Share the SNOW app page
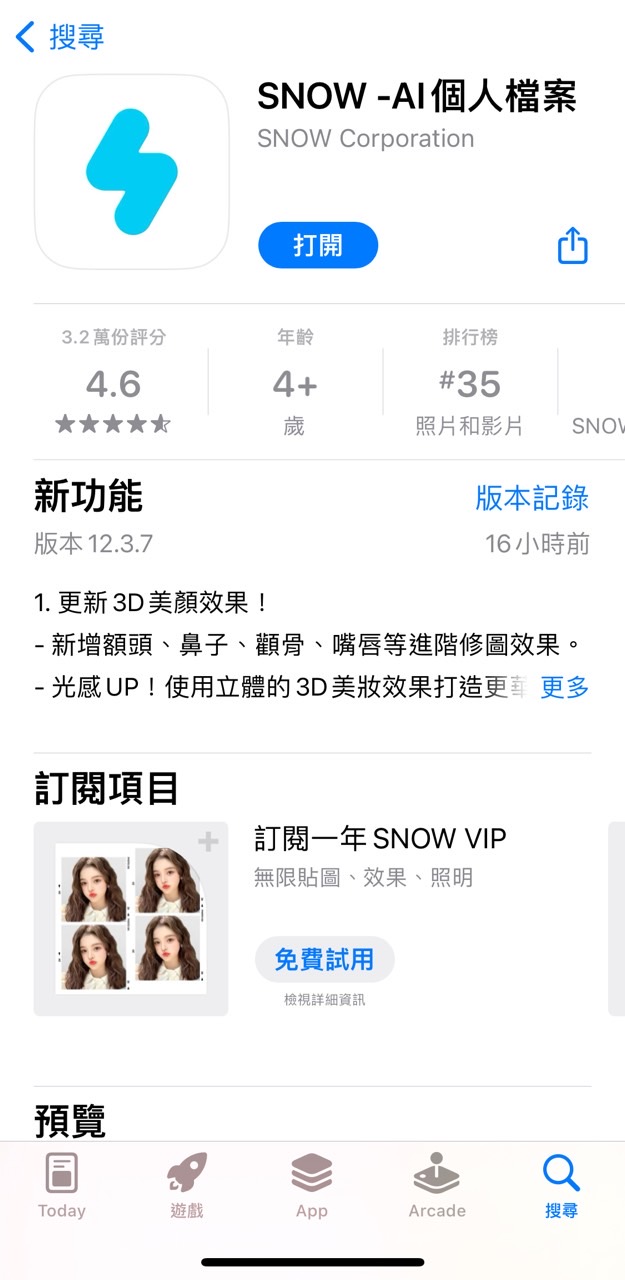 [x=572, y=246]
